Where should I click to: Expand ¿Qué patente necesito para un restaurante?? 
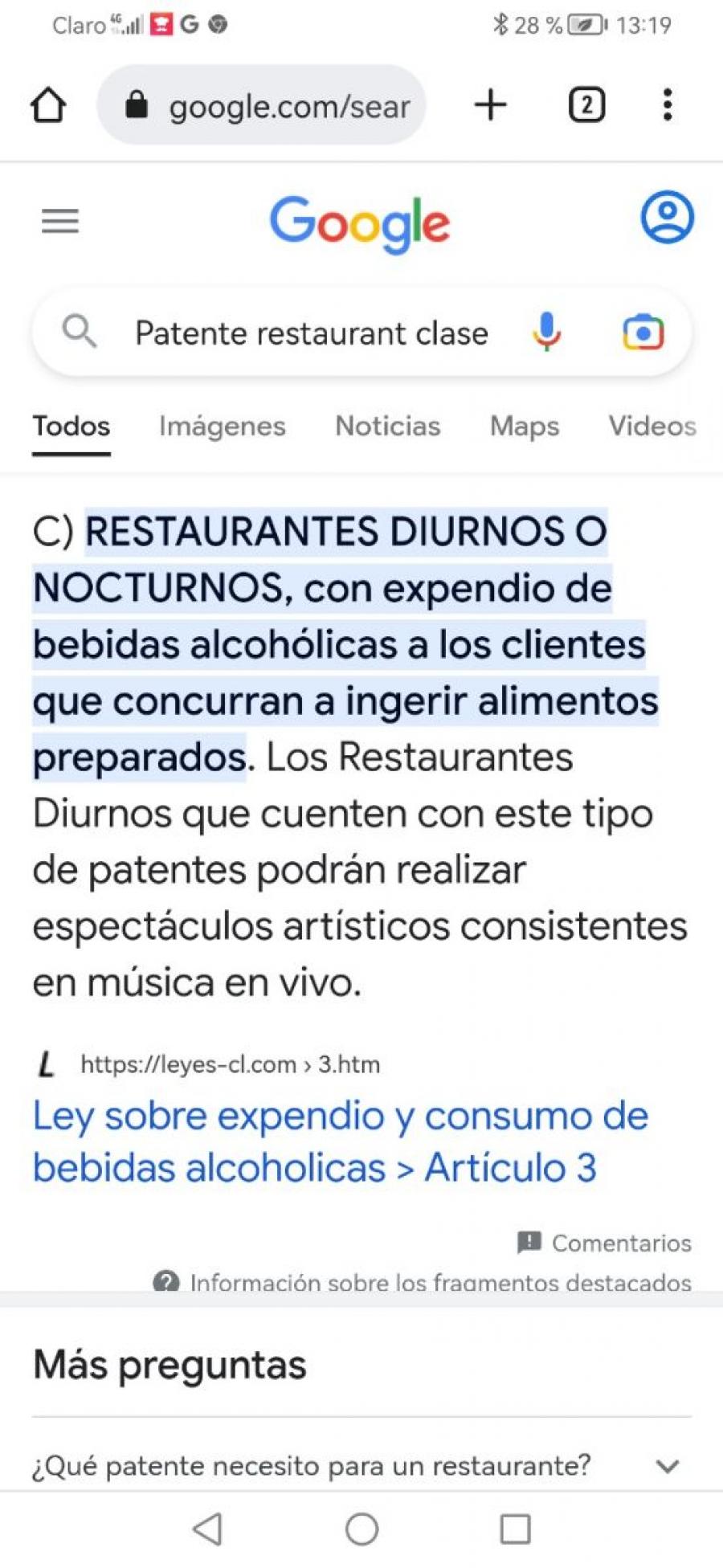pos(361,1466)
